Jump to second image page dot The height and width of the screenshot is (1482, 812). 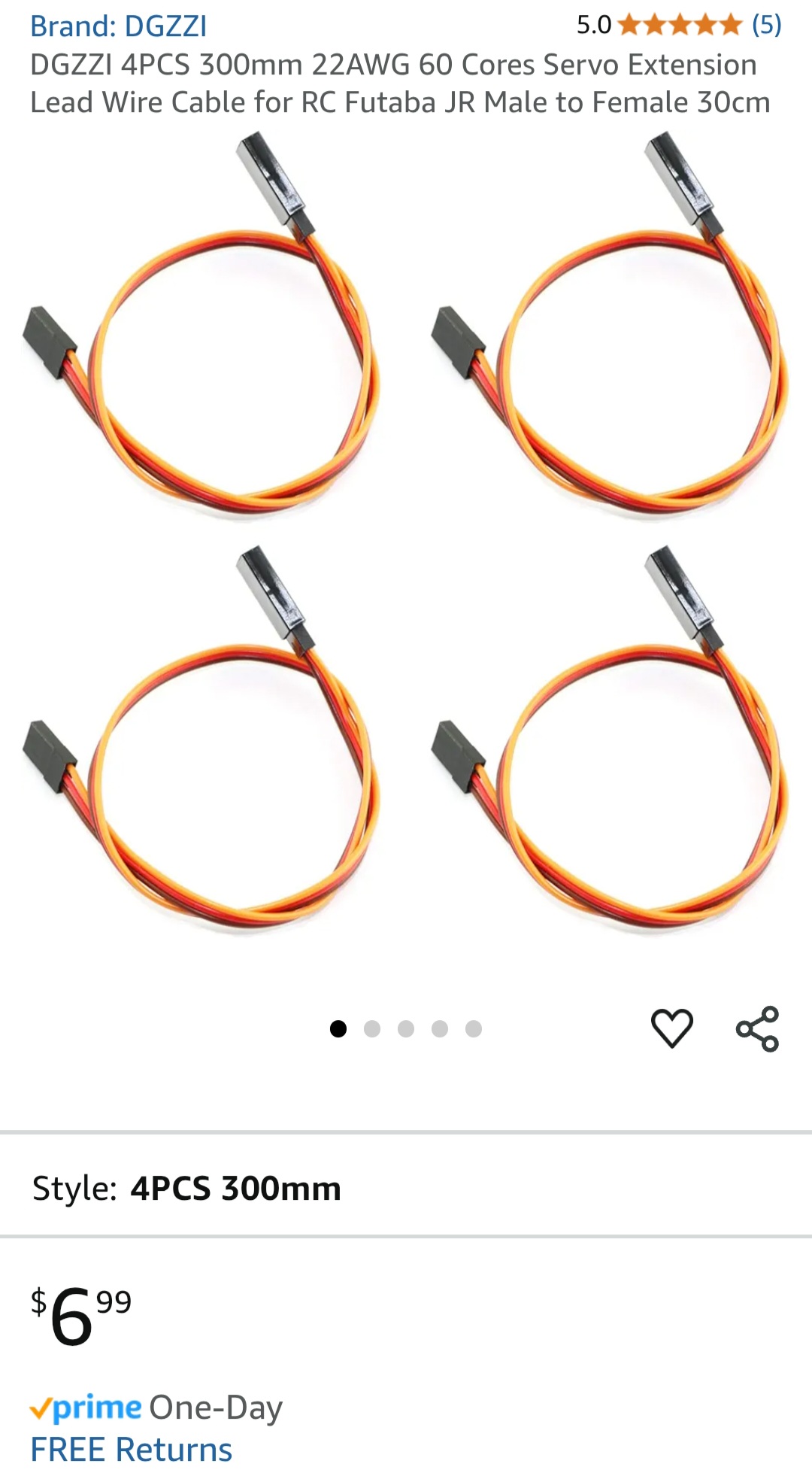[372, 1028]
